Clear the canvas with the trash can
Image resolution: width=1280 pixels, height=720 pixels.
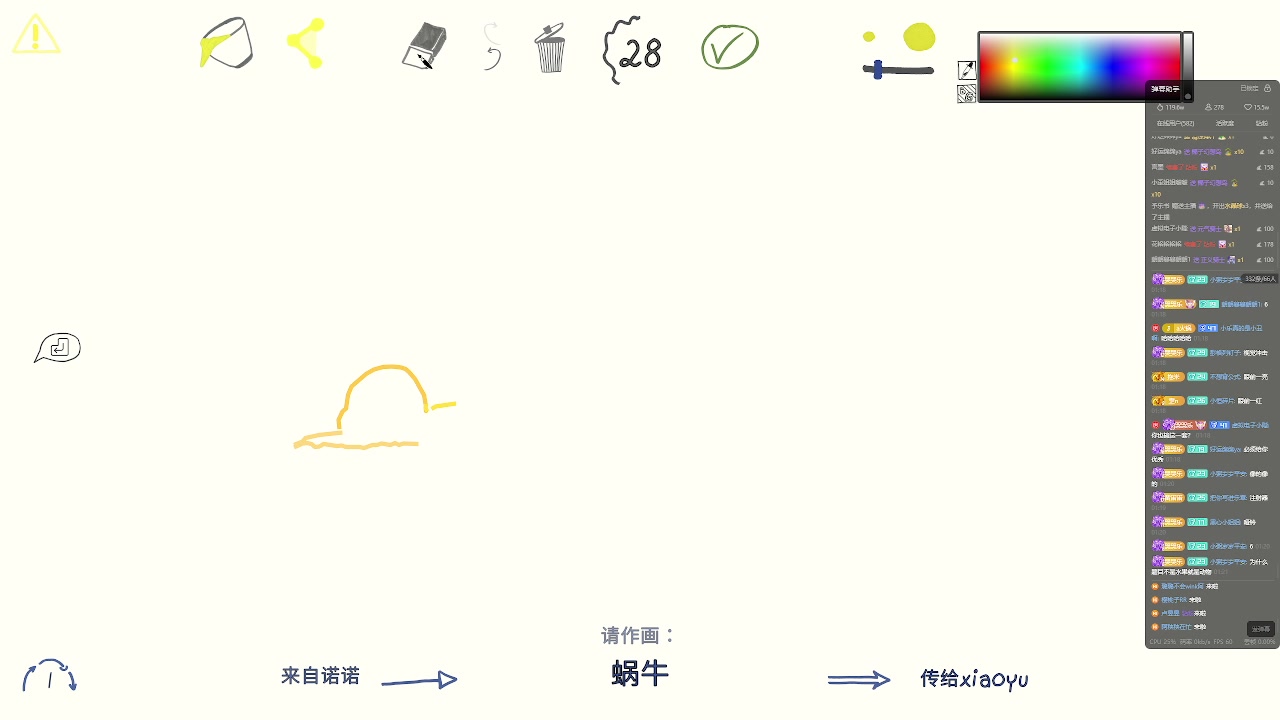click(550, 49)
